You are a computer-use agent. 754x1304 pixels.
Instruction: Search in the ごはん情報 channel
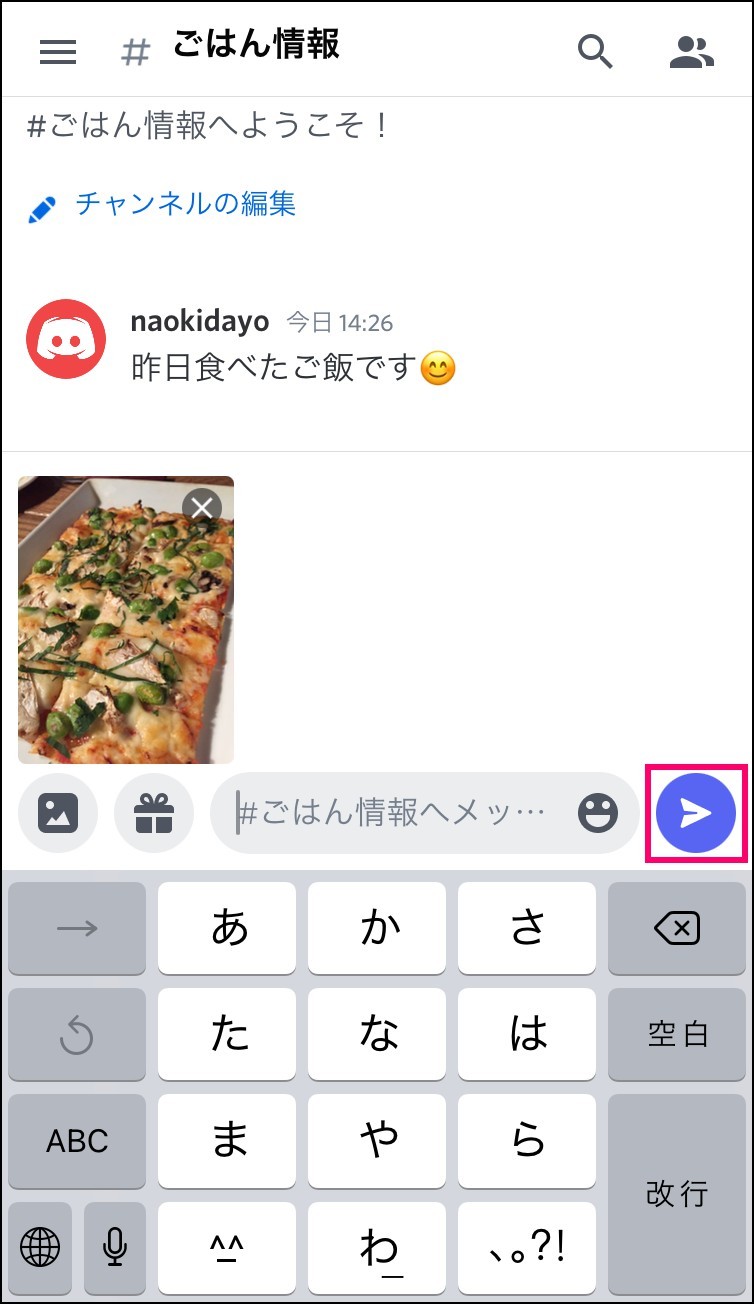(595, 51)
